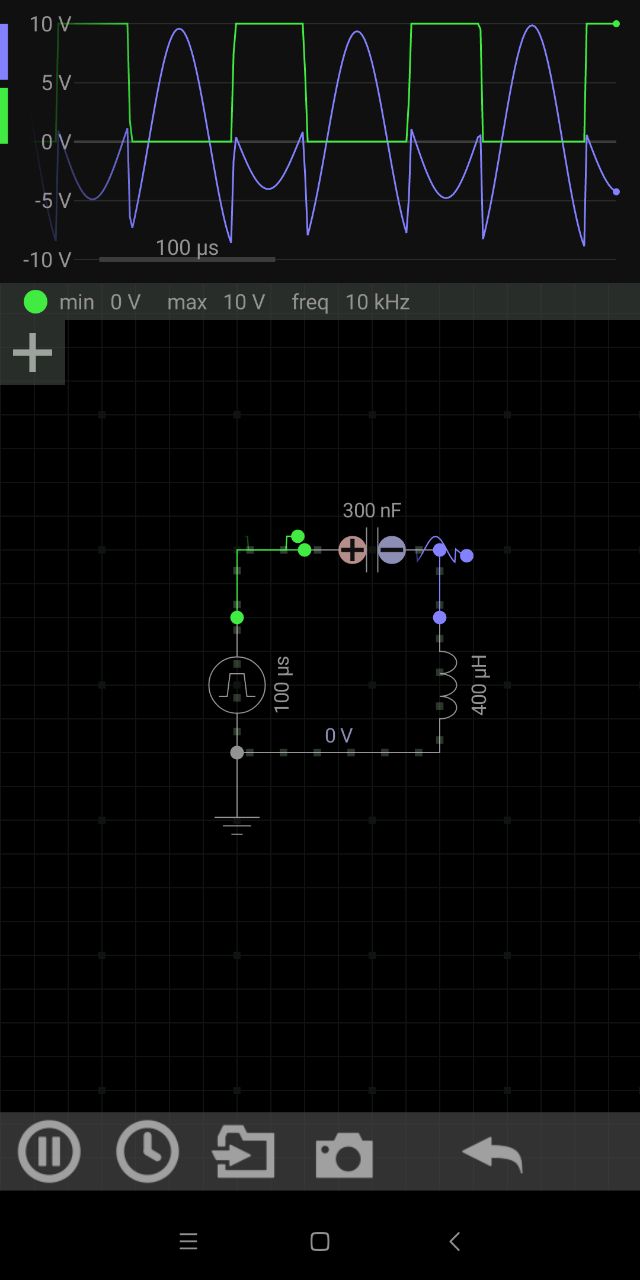This screenshot has width=640, height=1280.
Task: Select the 100 µs pulse source
Action: pos(237,685)
